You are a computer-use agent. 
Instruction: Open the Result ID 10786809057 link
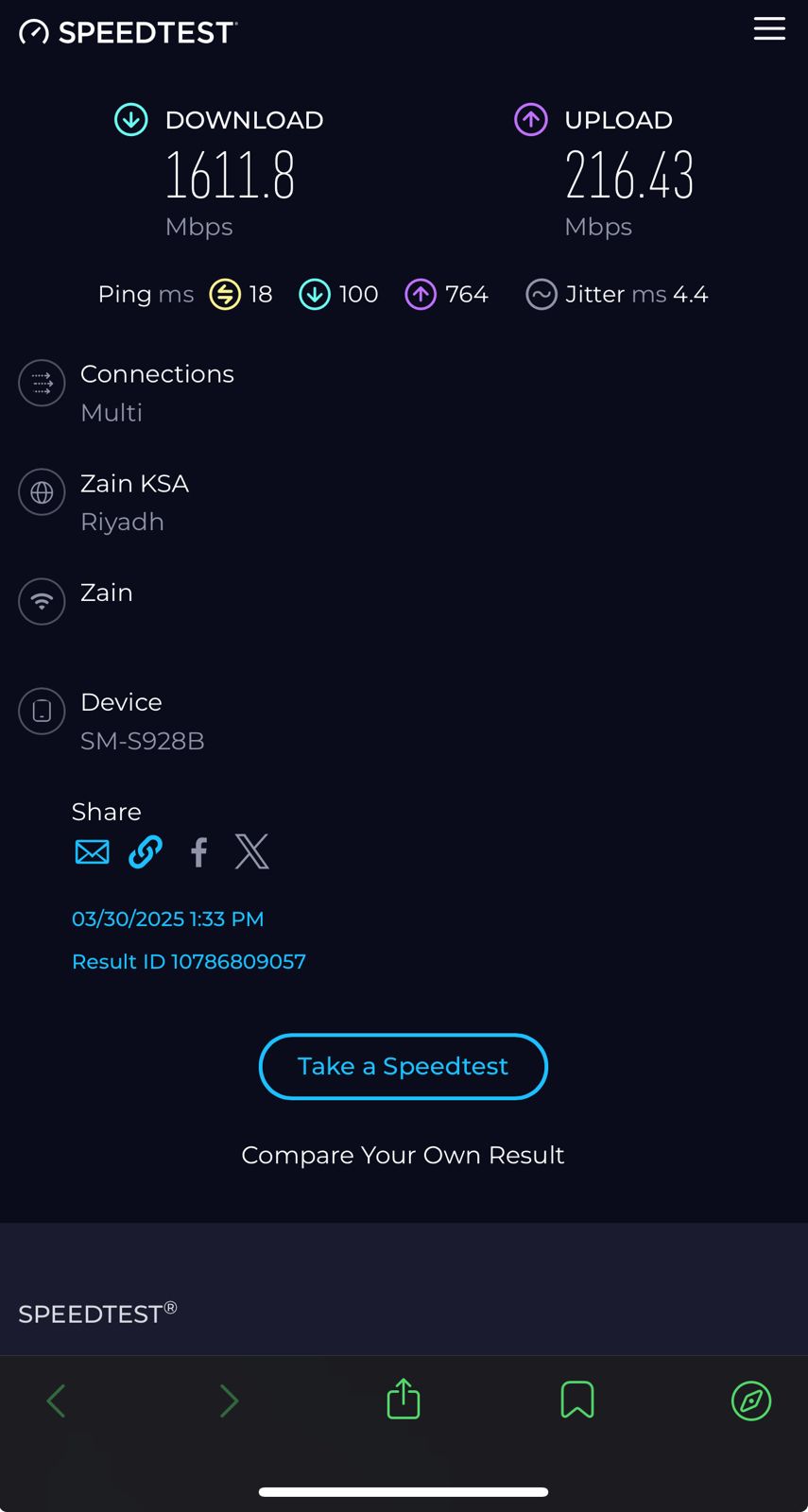189,962
